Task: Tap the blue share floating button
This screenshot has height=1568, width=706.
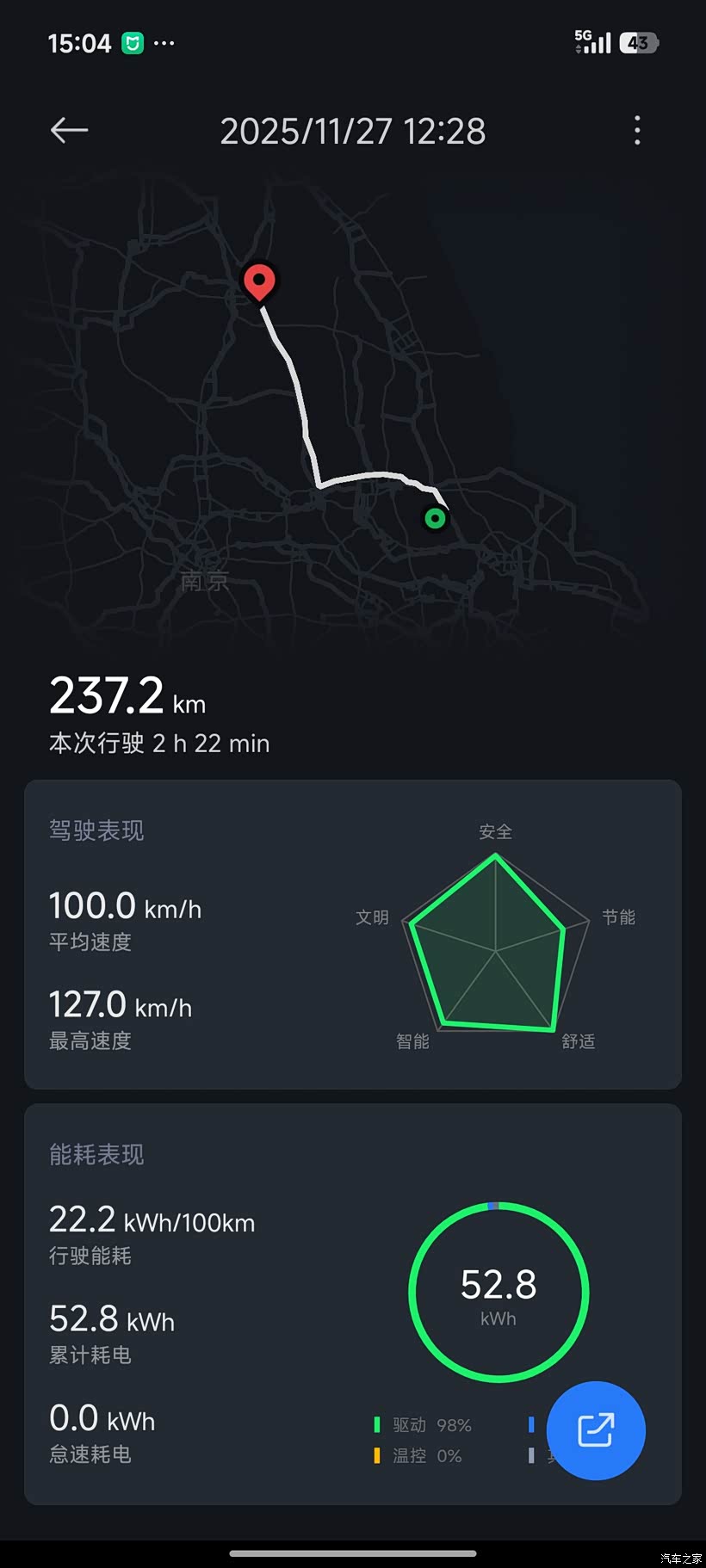Action: tap(596, 1430)
